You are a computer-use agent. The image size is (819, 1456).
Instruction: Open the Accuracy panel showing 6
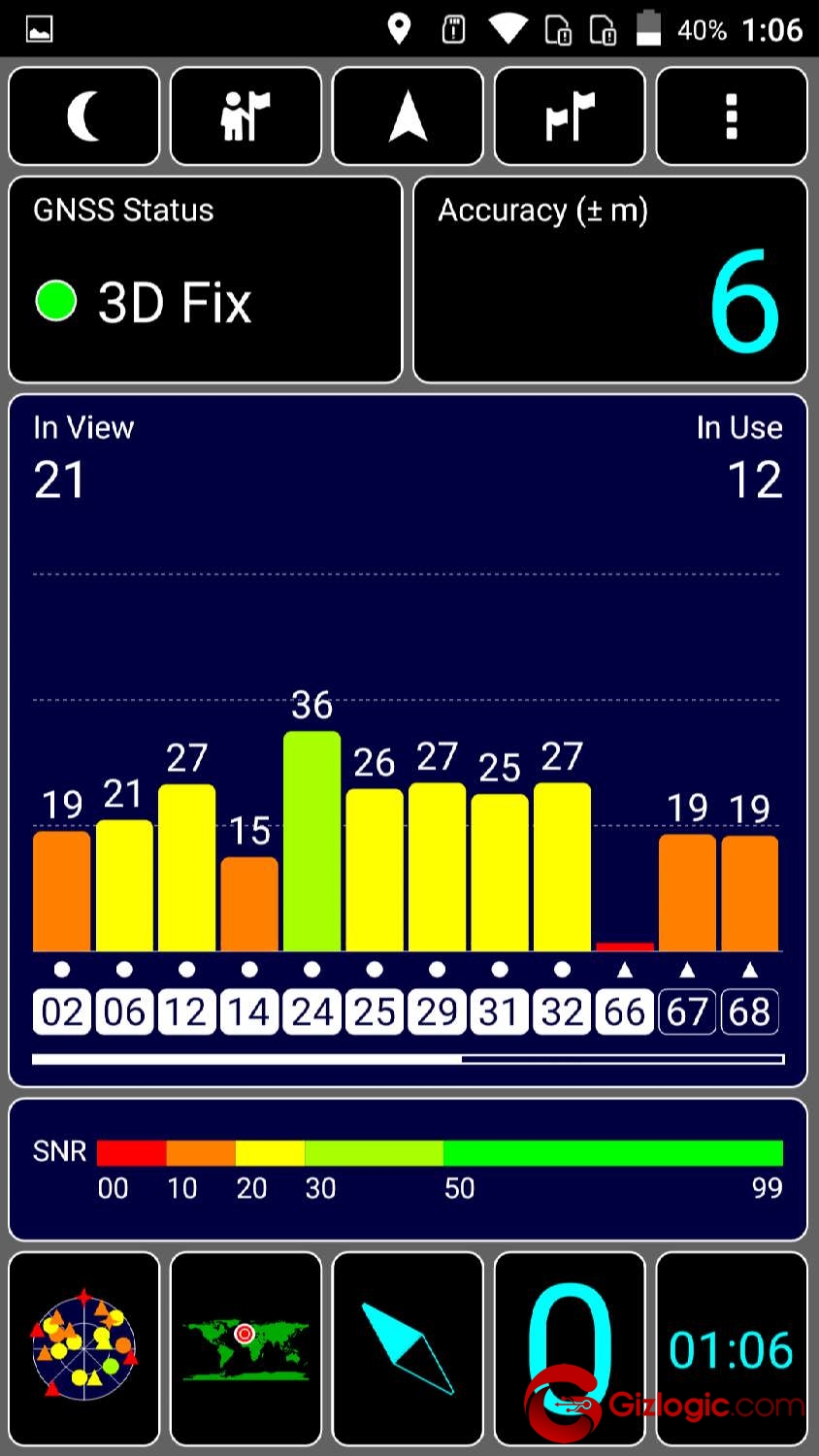[x=610, y=280]
